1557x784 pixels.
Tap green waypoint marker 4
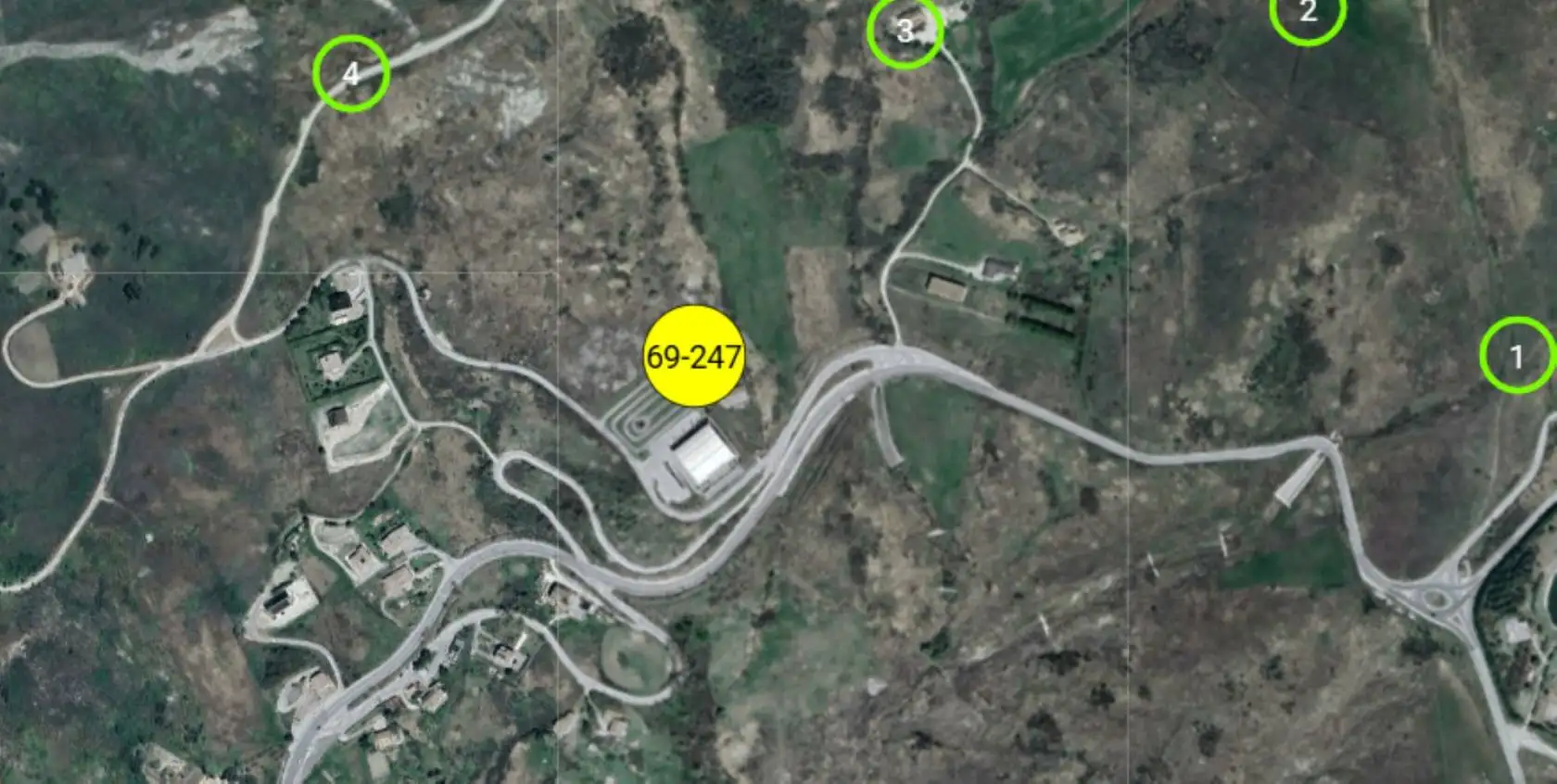pos(351,73)
